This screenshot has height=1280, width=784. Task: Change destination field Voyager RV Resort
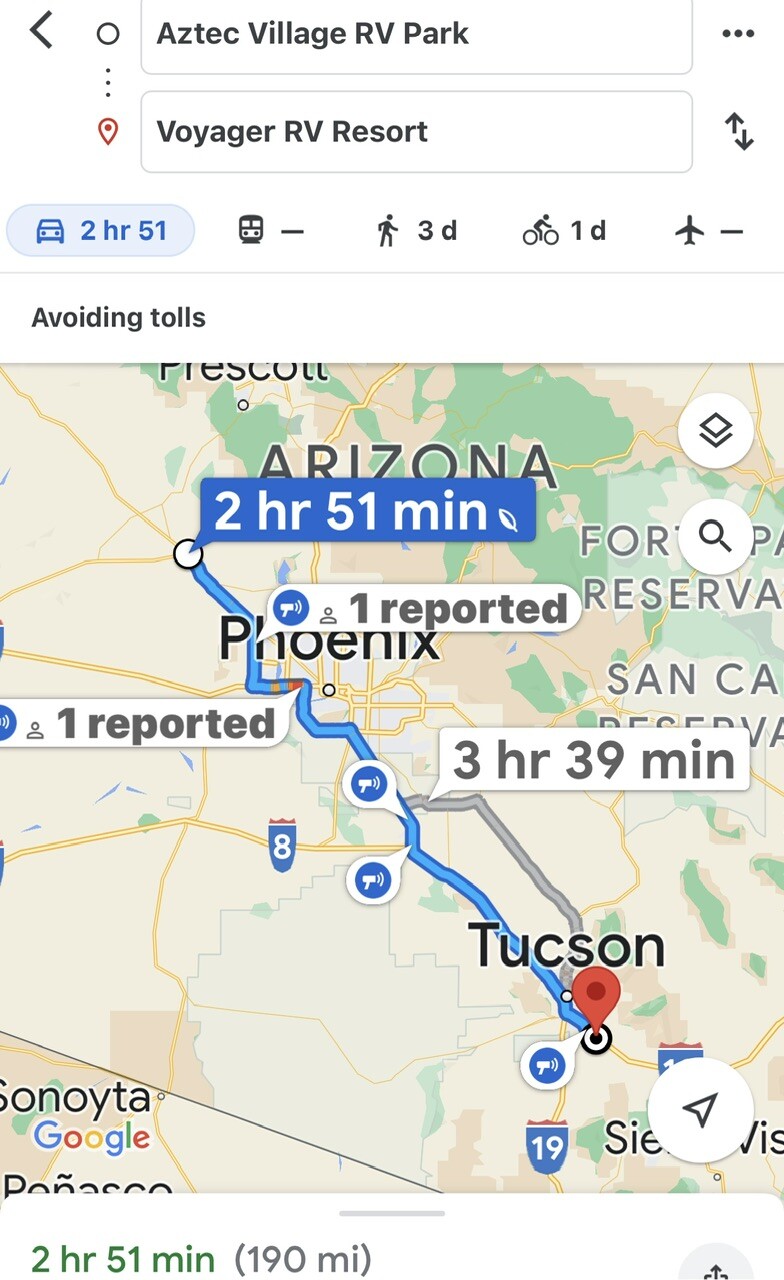tap(416, 132)
